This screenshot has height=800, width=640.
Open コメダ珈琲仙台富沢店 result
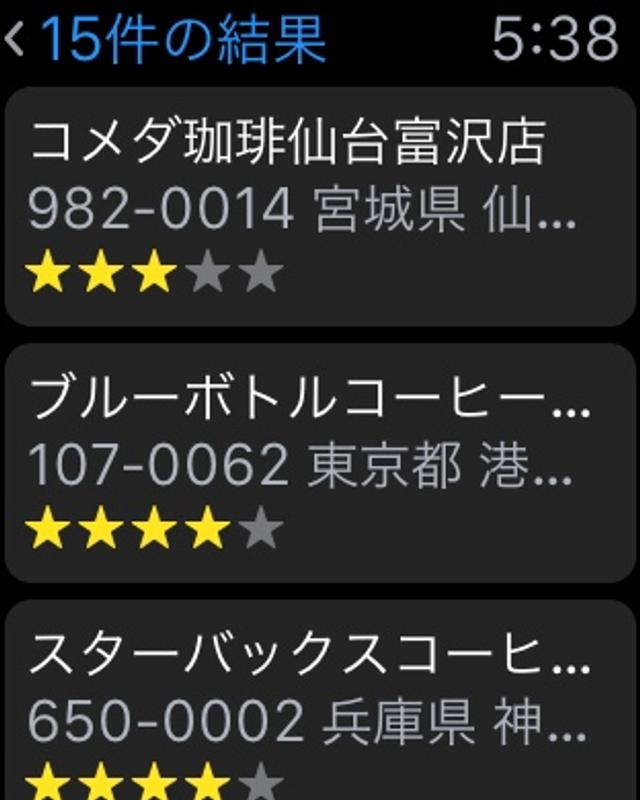[318, 205]
